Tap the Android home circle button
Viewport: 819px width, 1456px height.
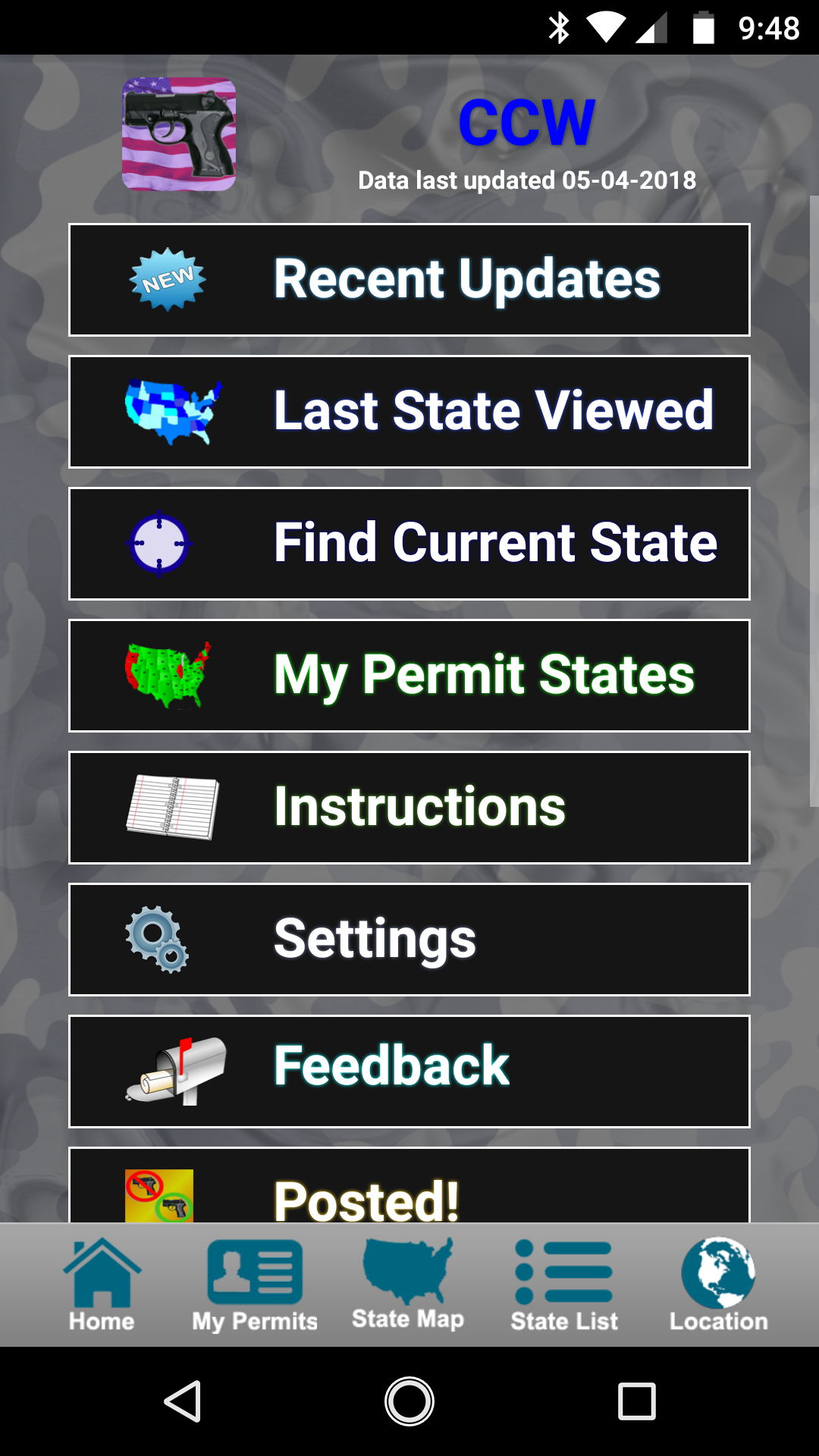point(409,1401)
